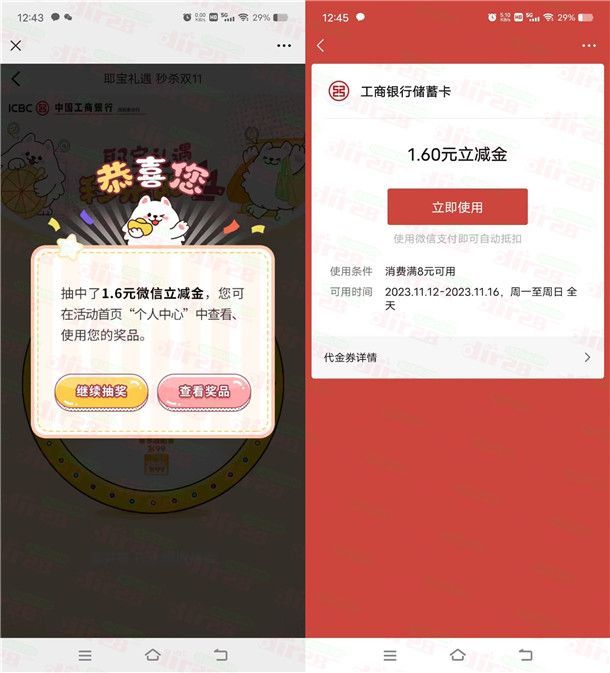Go back from the 工商银行储蓄卡 coupon page
Screen dimensions: 610x673
320,45
